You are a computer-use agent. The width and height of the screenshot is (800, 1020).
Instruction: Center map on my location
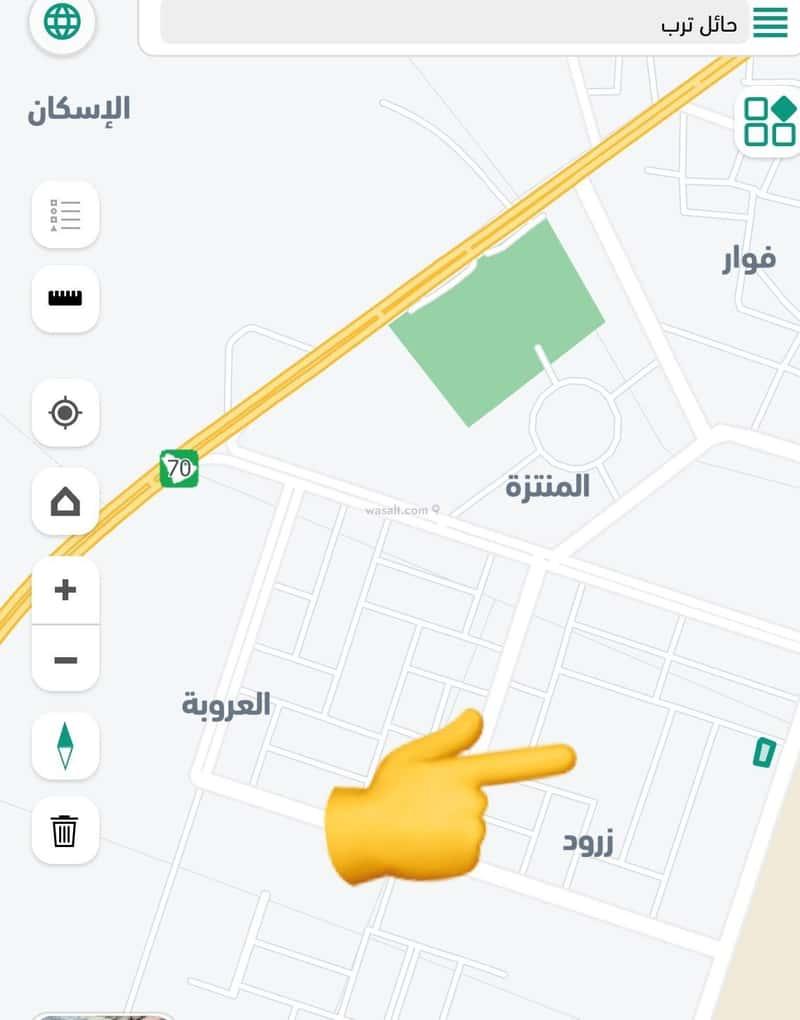pos(65,412)
